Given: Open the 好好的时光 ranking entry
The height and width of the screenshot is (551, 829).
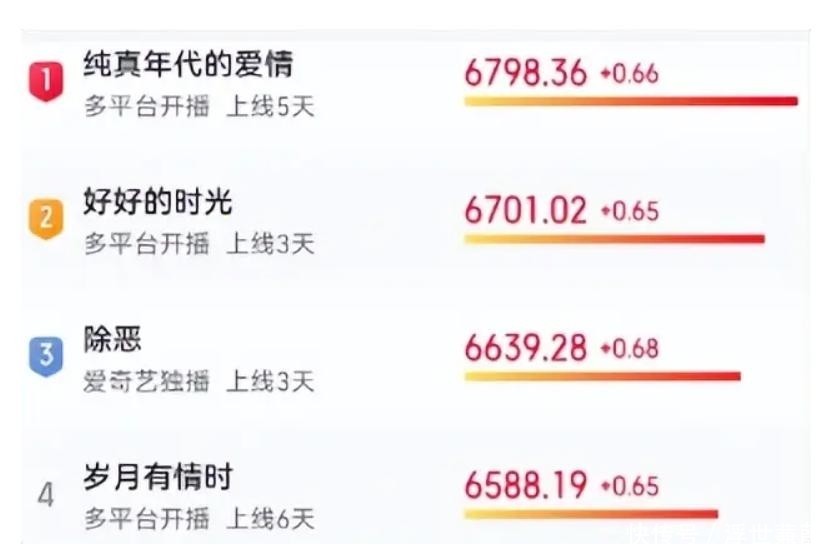Looking at the screenshot, I should (415, 222).
